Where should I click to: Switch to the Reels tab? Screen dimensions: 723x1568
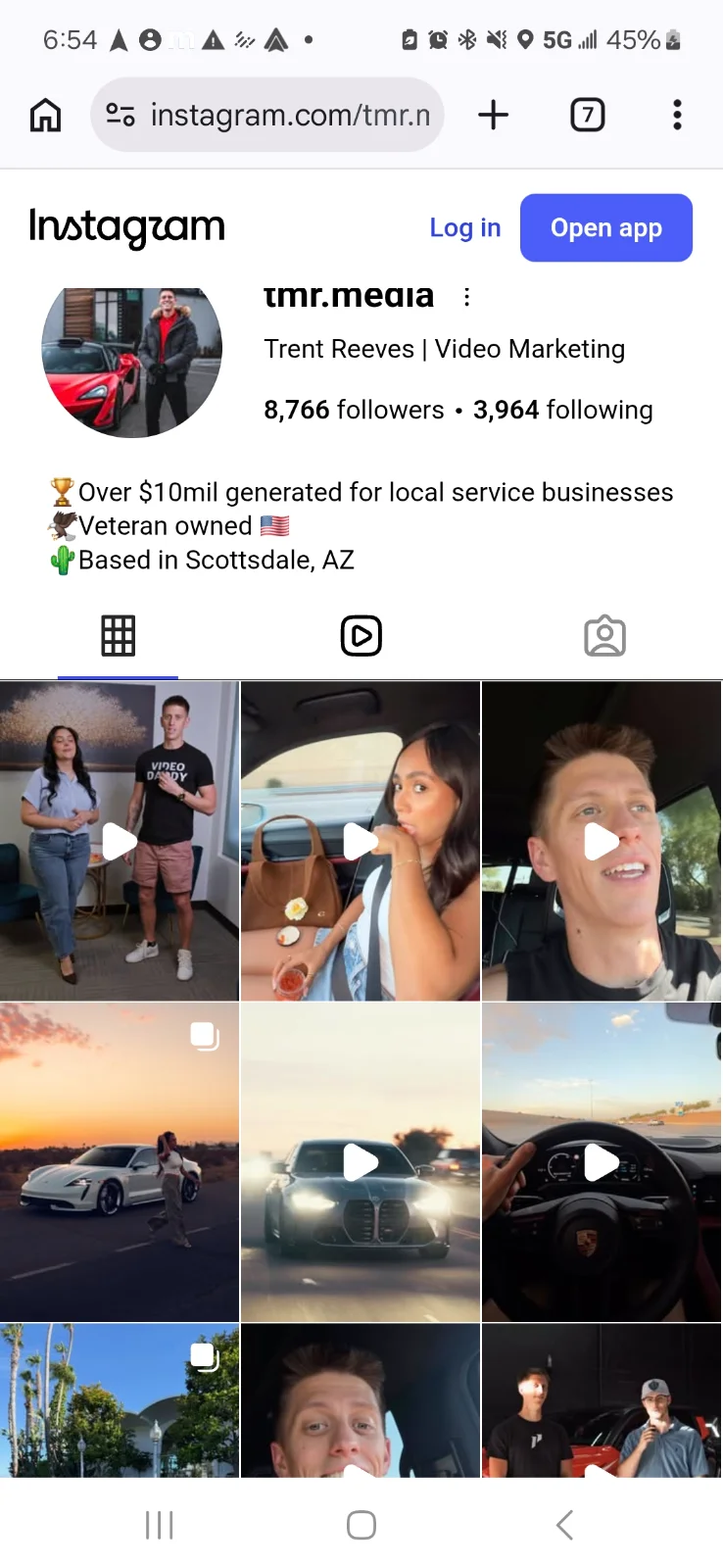tap(361, 636)
